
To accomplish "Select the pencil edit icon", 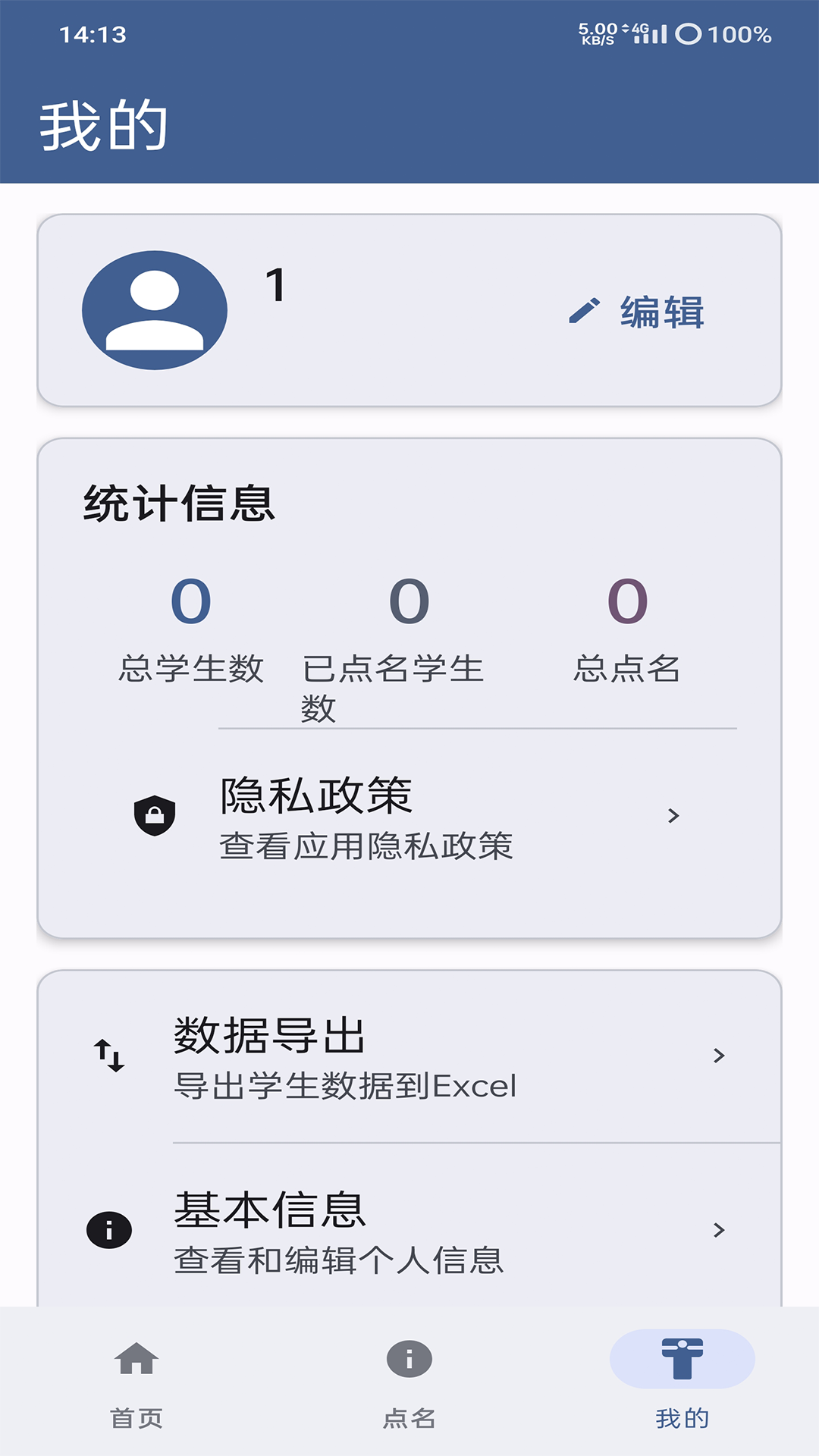I will pyautogui.click(x=582, y=311).
